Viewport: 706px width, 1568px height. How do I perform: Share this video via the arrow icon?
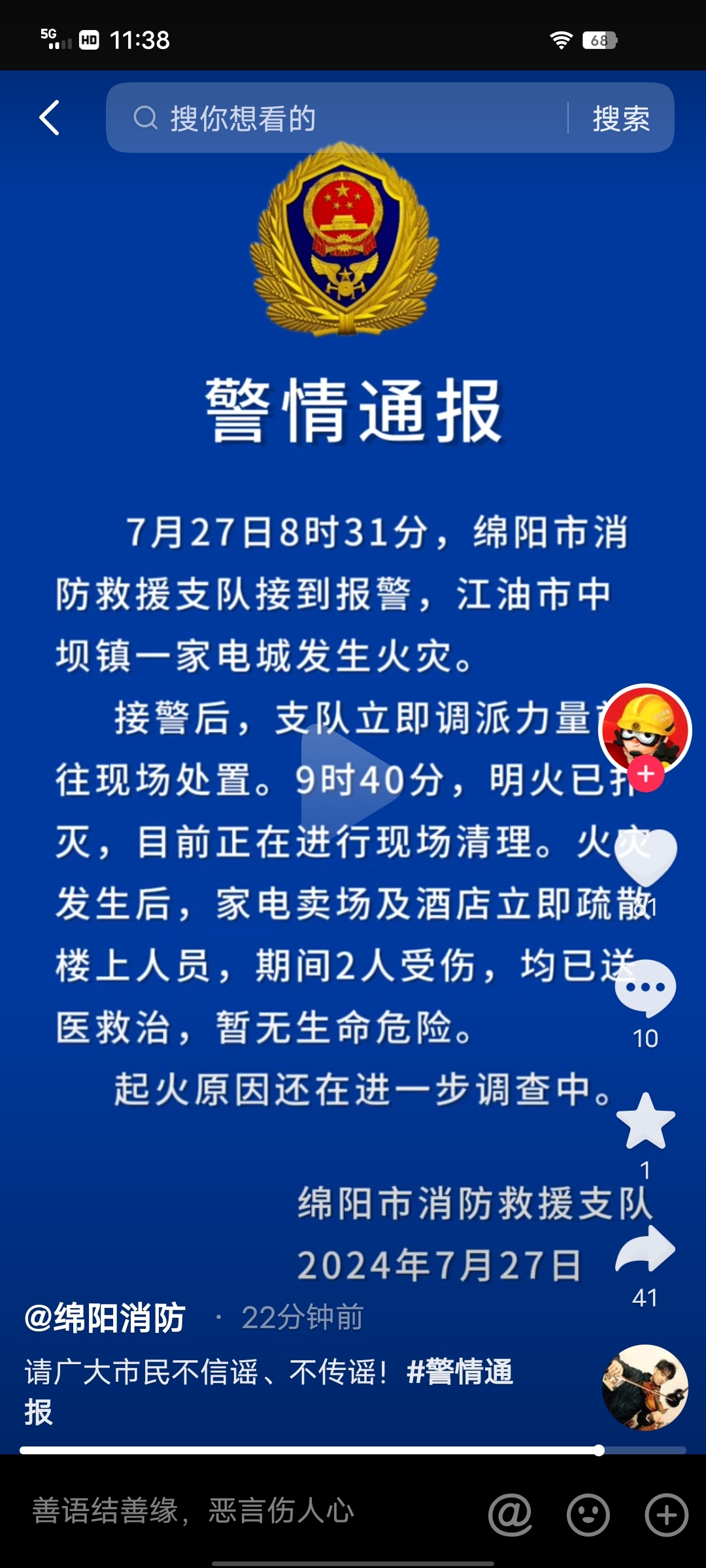tap(646, 1249)
